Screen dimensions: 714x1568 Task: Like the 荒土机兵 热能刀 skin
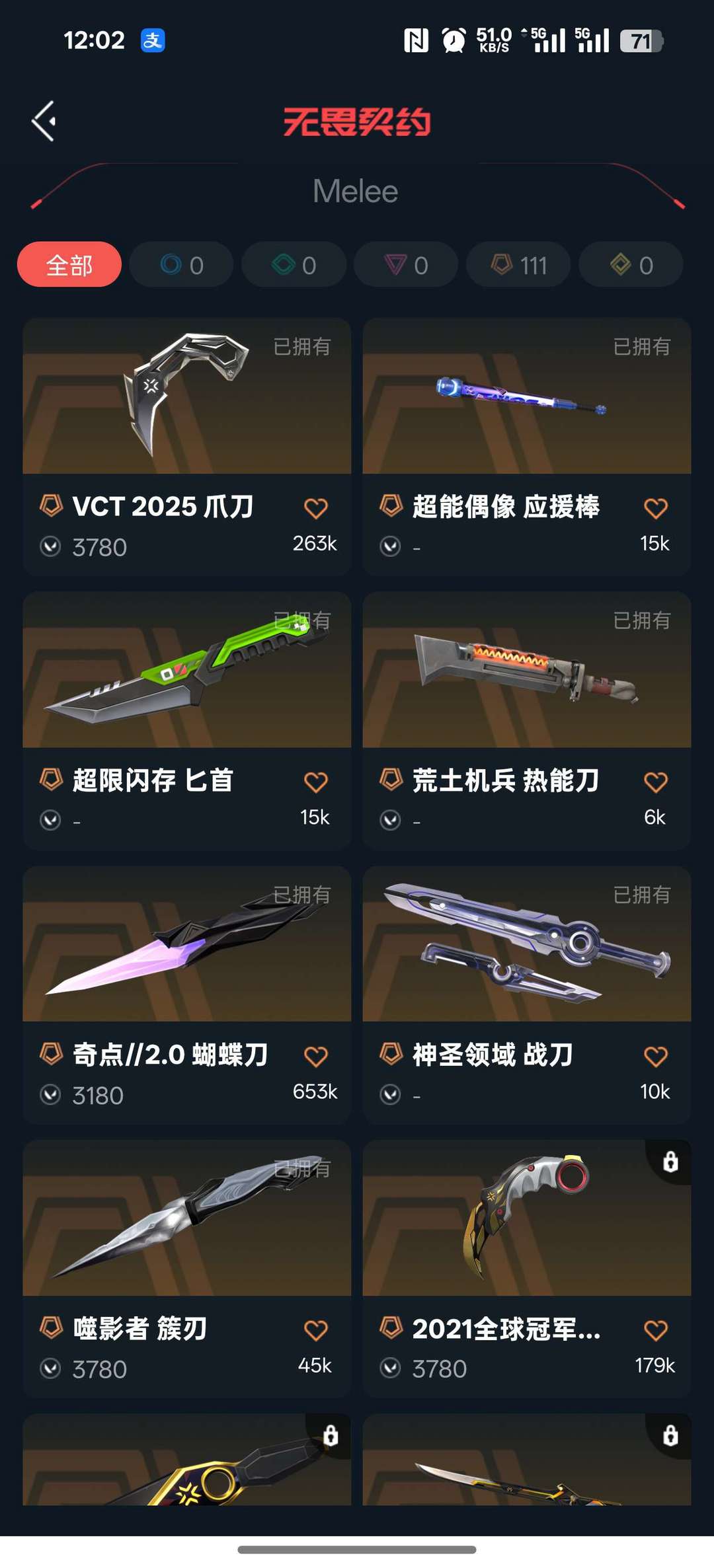[656, 782]
